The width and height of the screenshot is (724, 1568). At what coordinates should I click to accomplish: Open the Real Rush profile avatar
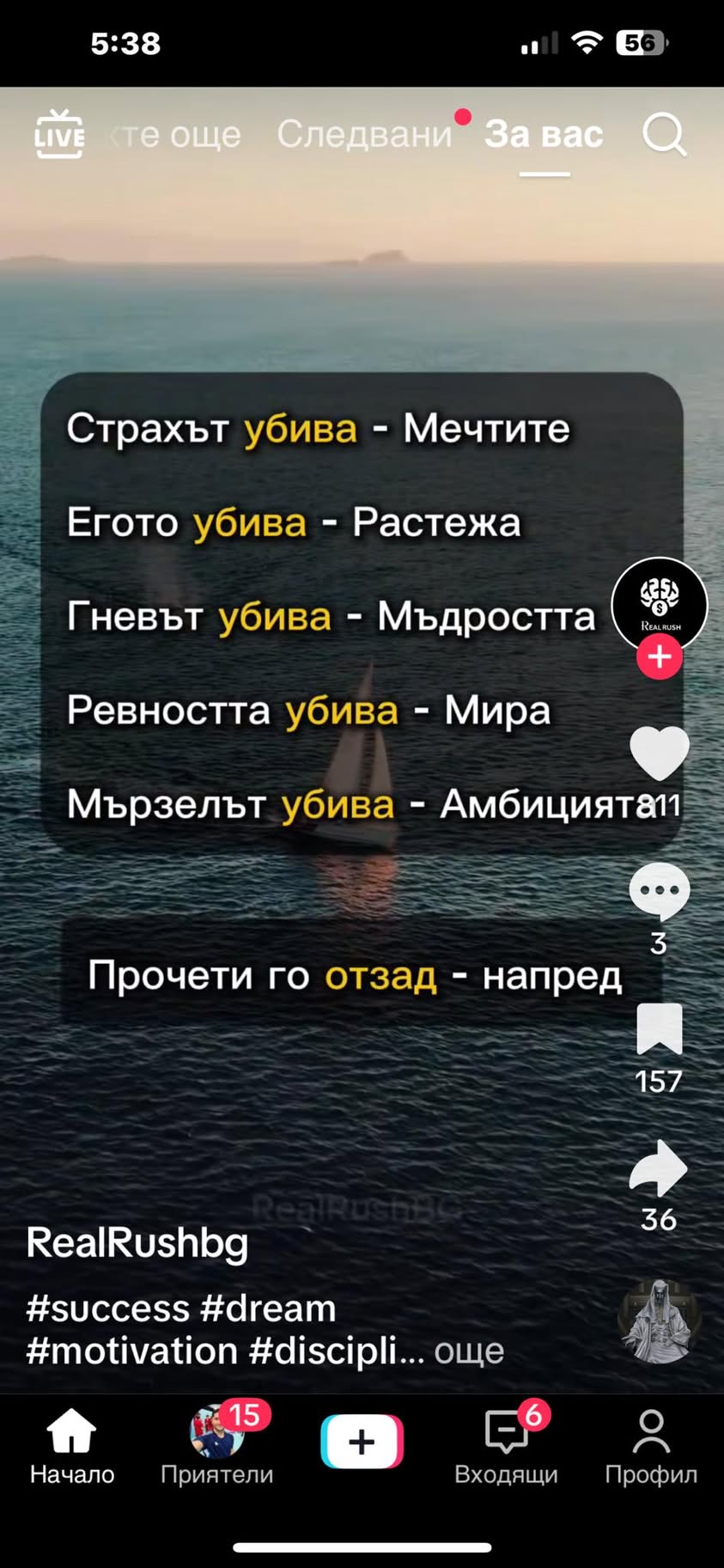[659, 603]
